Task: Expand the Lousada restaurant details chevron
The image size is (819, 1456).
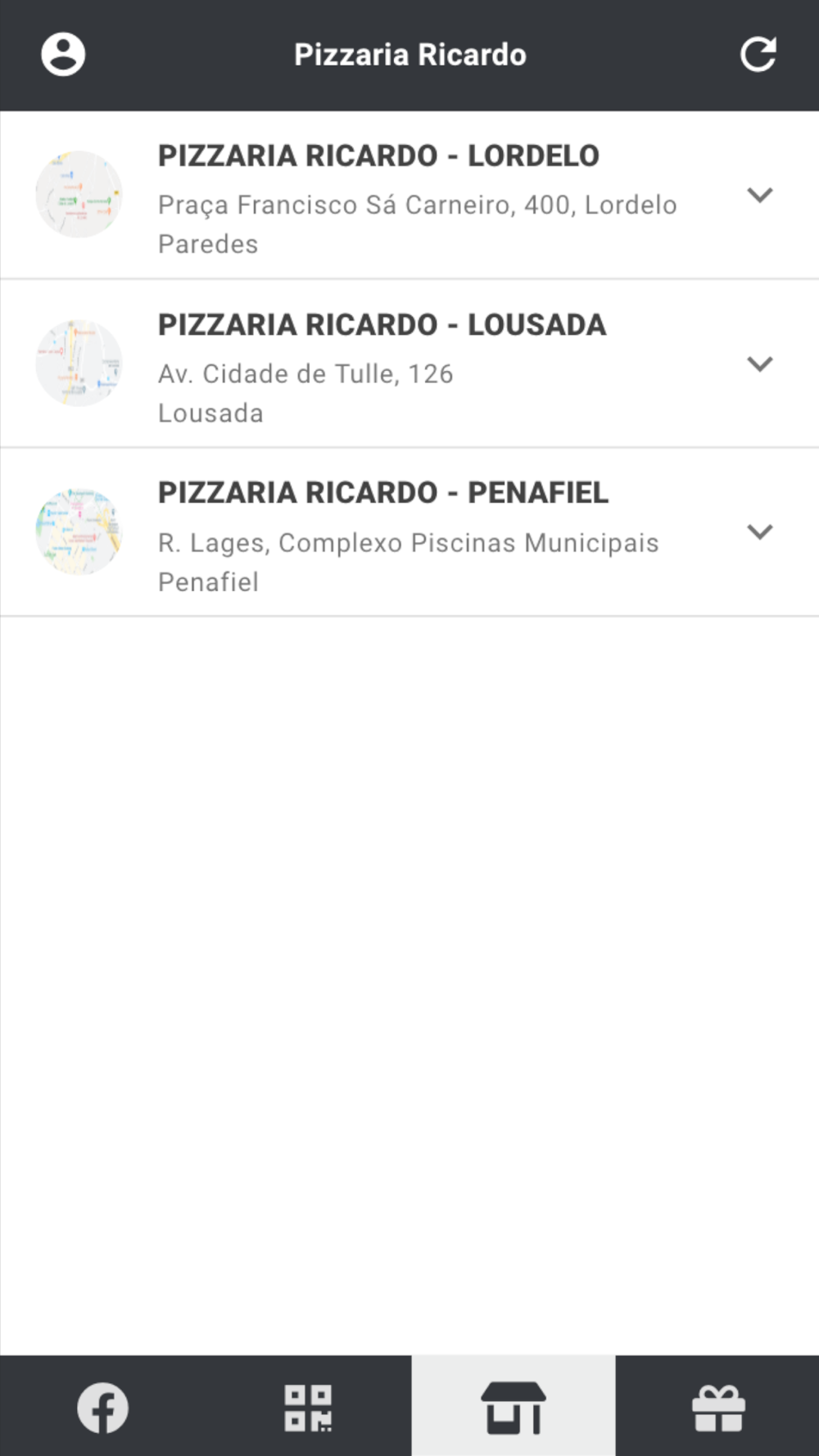Action: 760,364
